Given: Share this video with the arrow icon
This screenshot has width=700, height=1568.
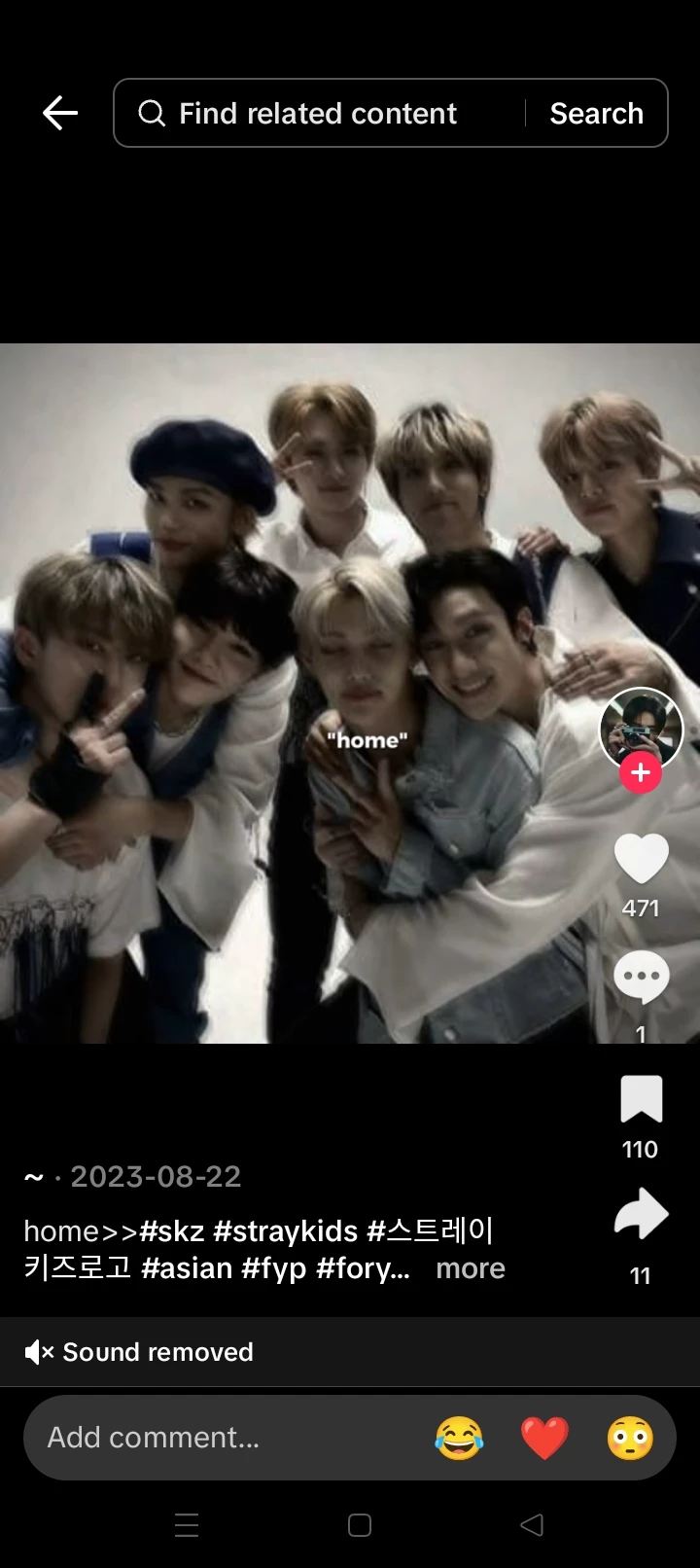Looking at the screenshot, I should tap(641, 1215).
